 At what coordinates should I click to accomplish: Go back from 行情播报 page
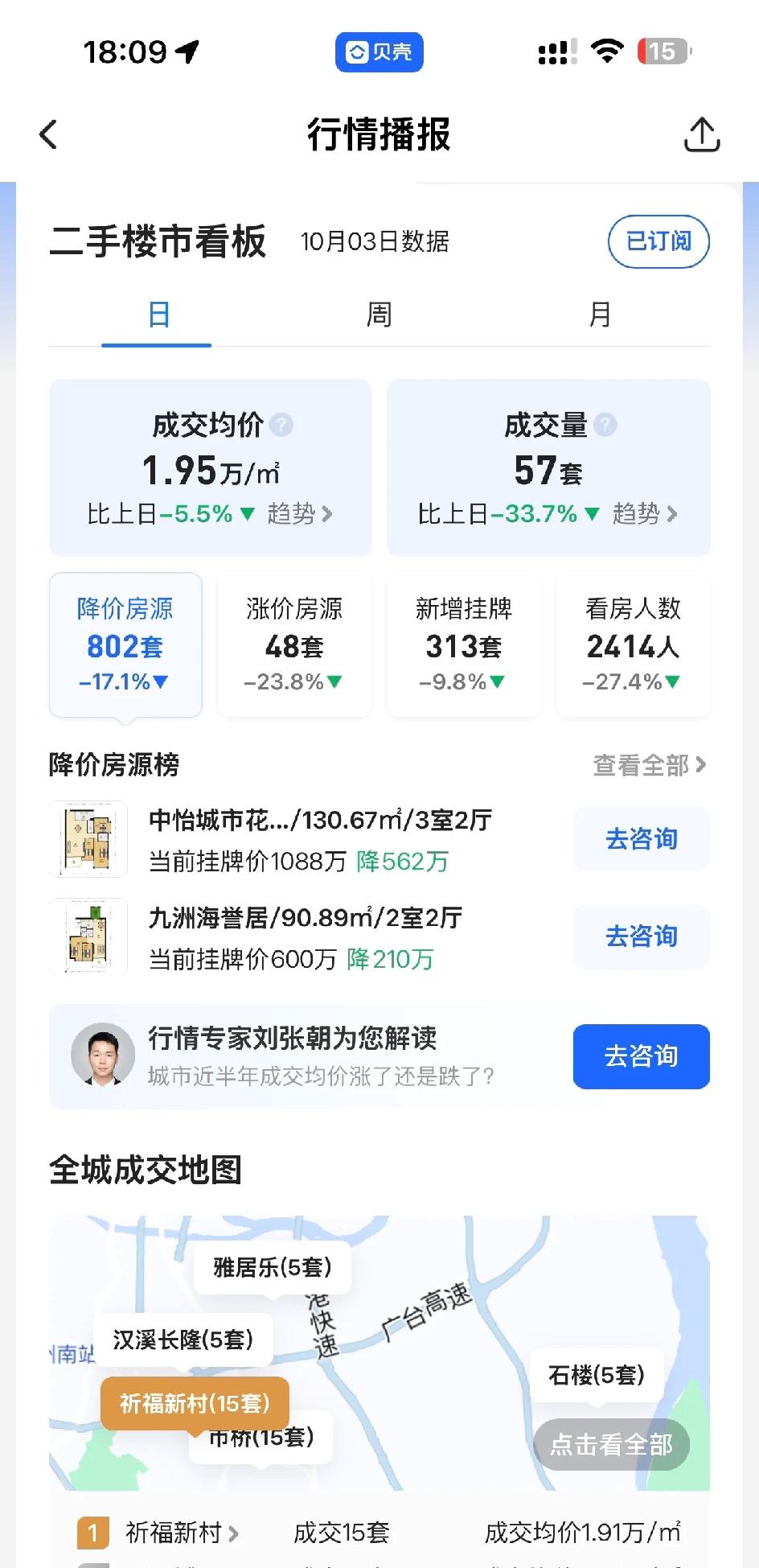49,134
